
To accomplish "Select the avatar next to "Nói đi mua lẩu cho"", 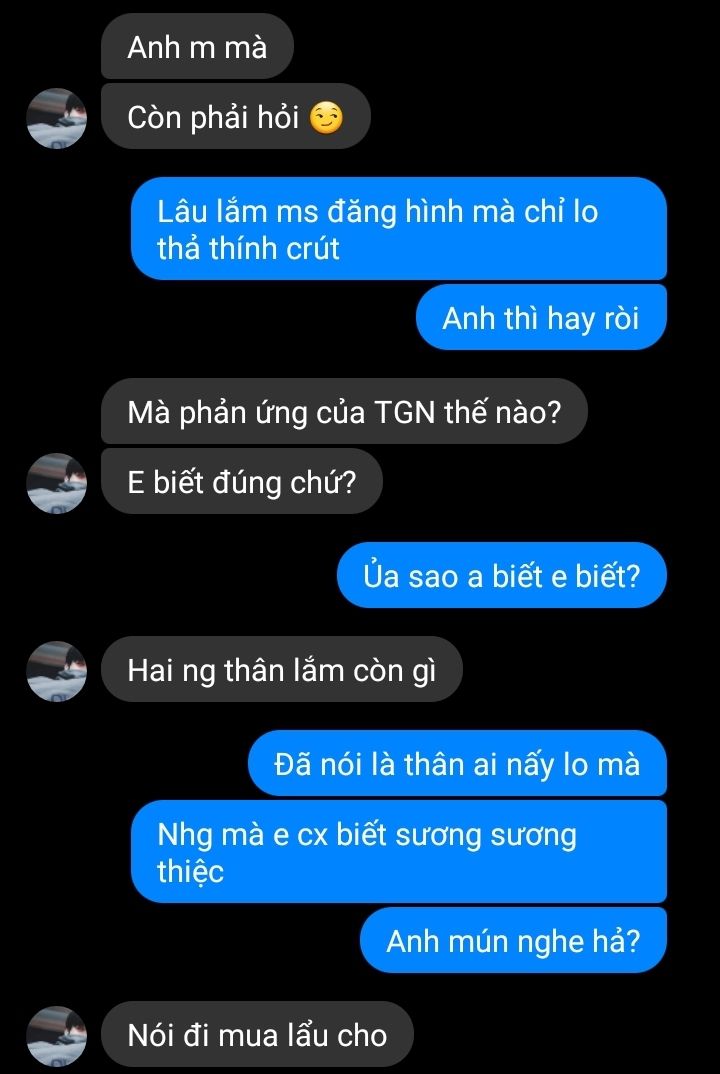I will pos(57,1035).
